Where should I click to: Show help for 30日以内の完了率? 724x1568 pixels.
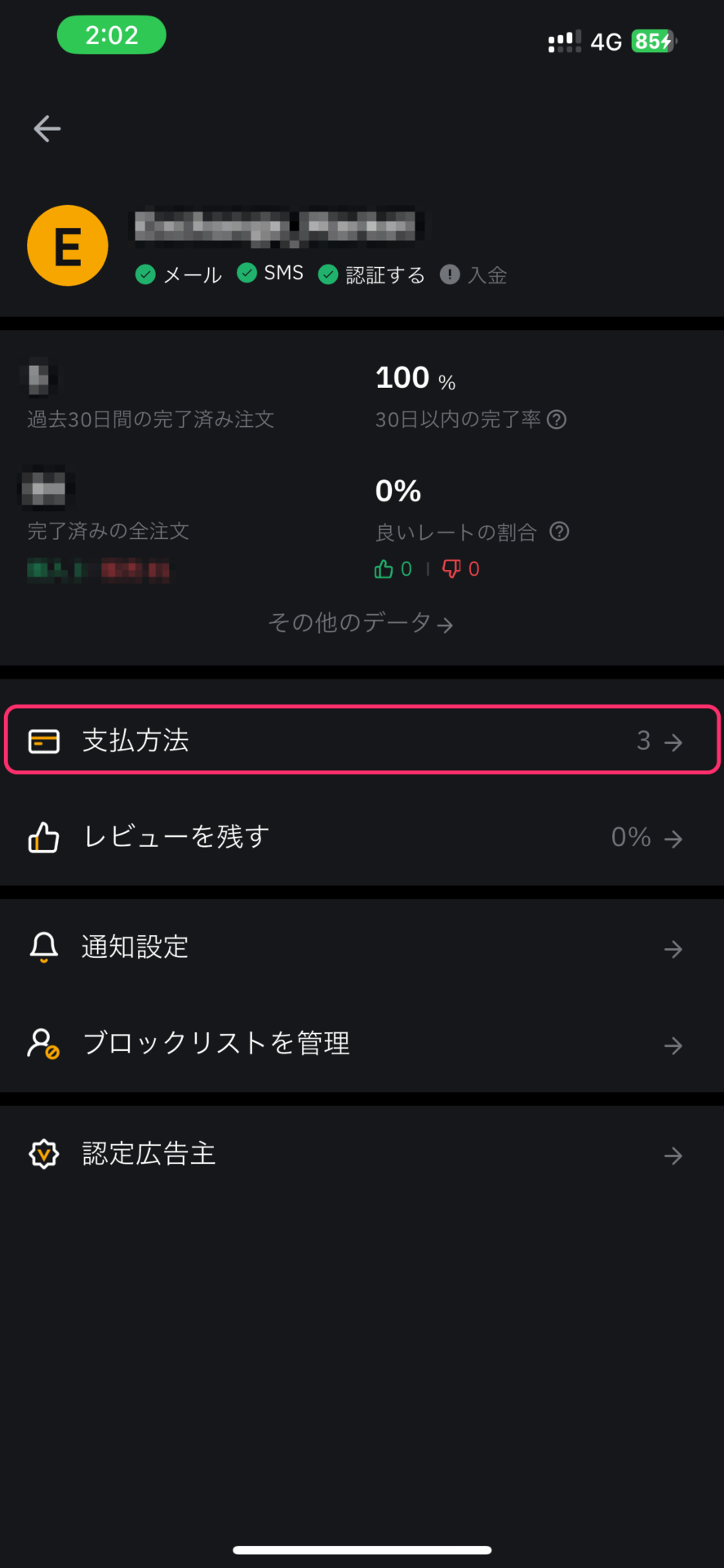(x=557, y=420)
